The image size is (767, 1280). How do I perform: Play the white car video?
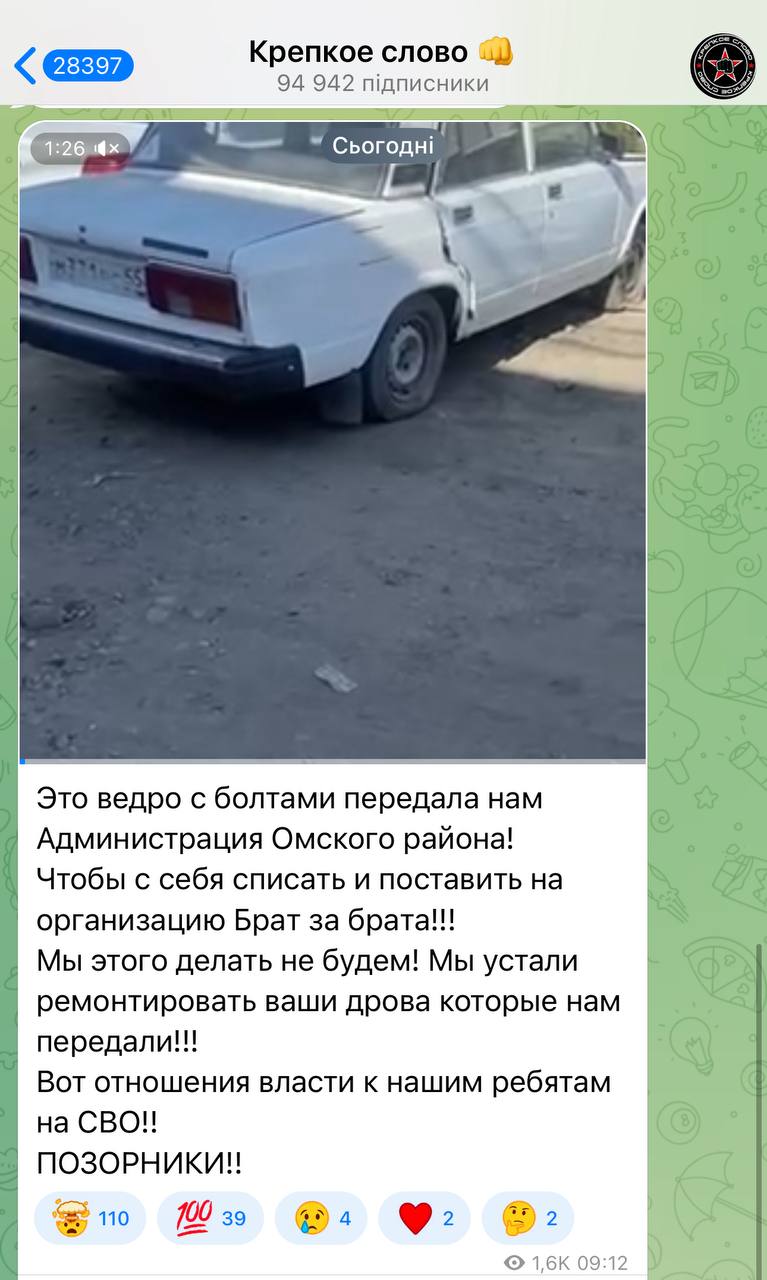(x=333, y=440)
